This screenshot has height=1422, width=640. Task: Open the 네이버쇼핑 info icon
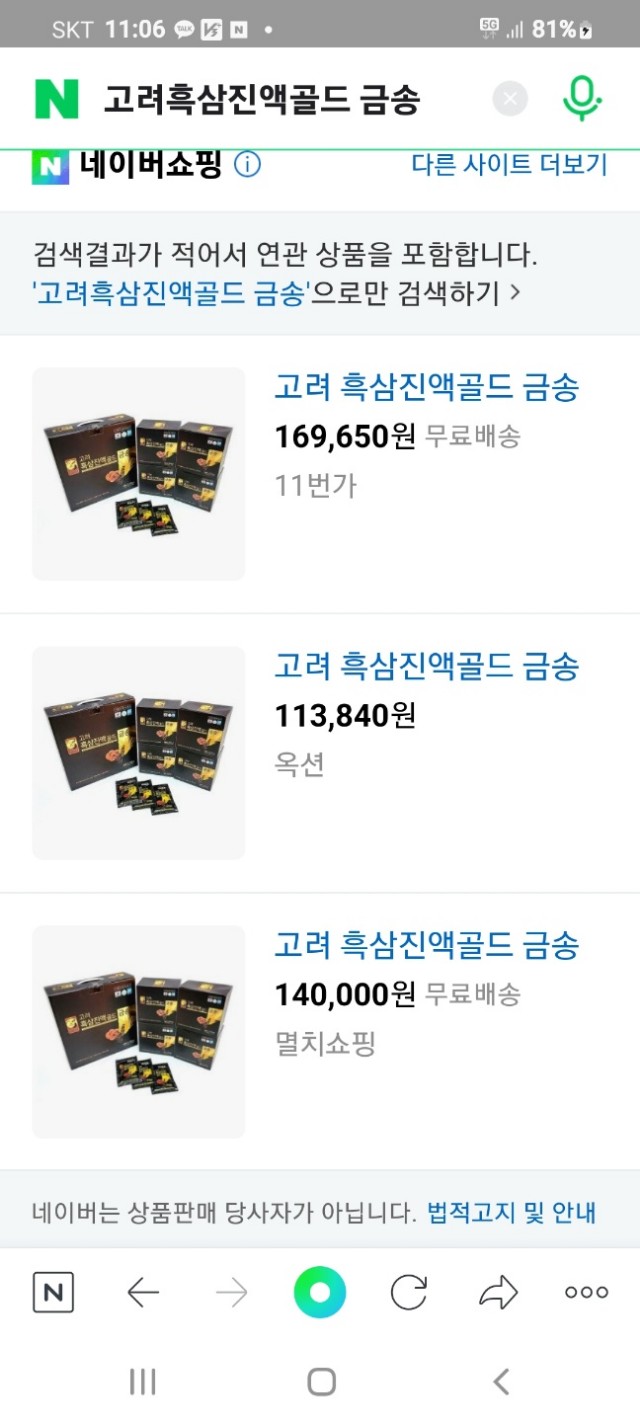(x=247, y=165)
